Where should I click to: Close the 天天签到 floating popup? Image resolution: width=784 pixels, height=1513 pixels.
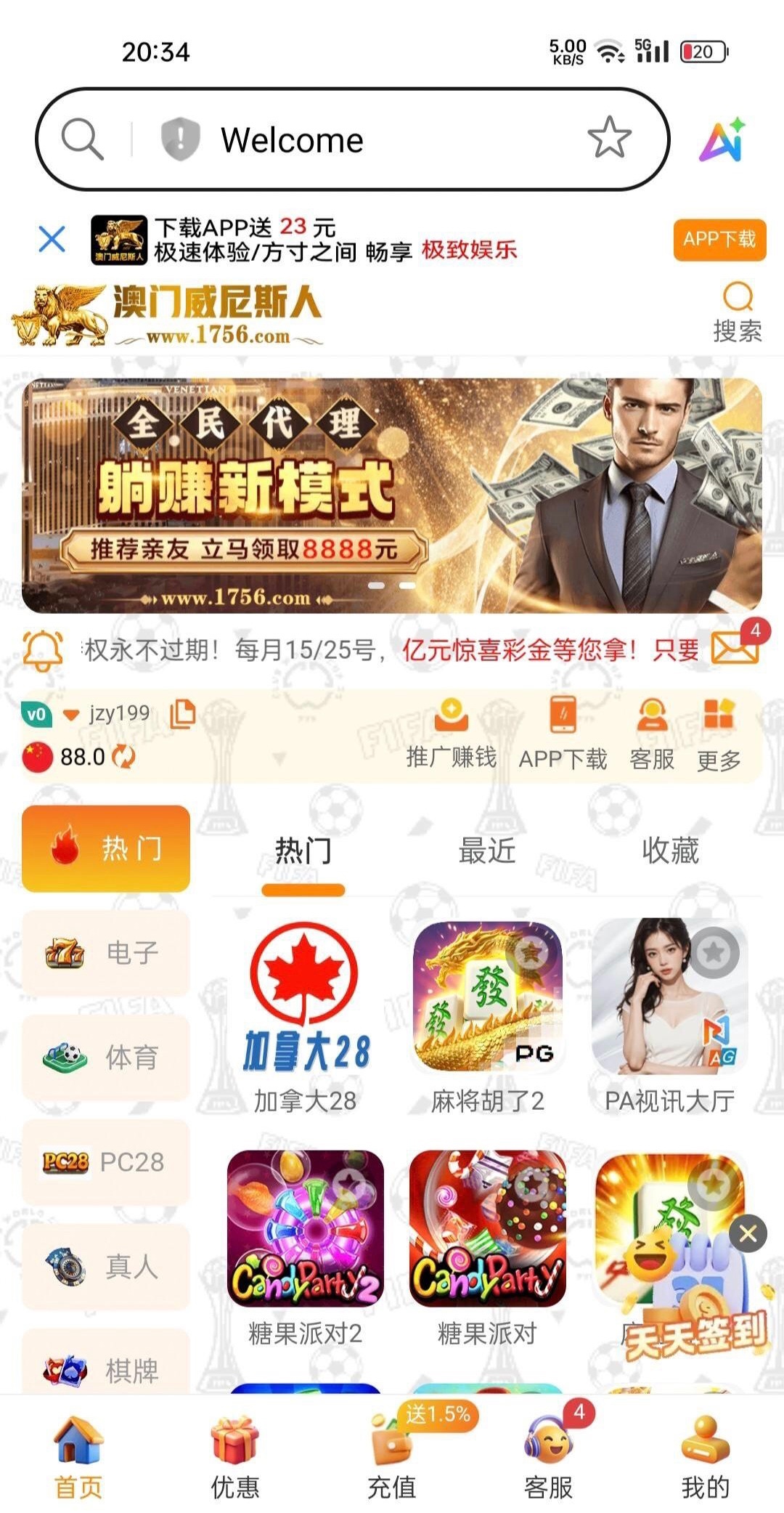point(748,1233)
